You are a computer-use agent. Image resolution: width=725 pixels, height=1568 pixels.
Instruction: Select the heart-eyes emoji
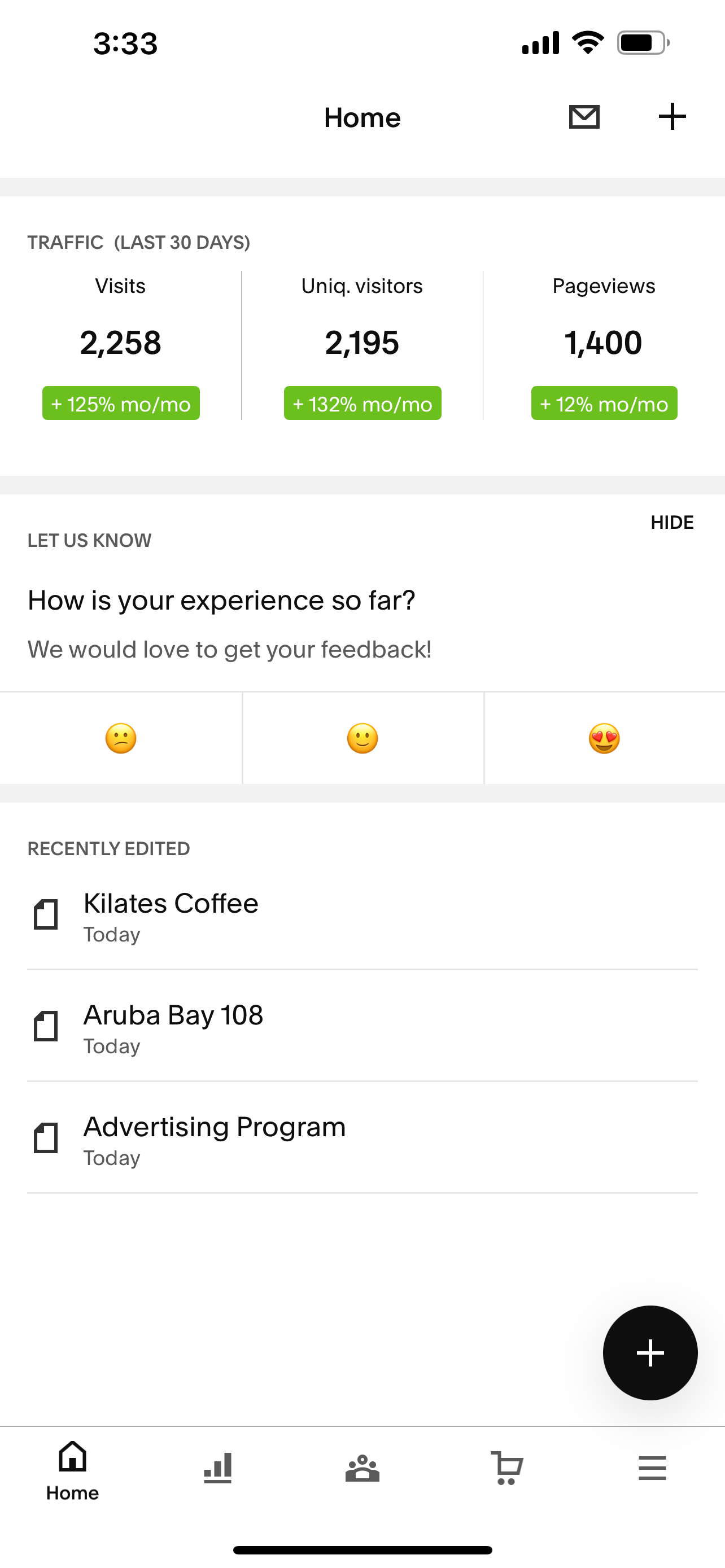click(605, 738)
